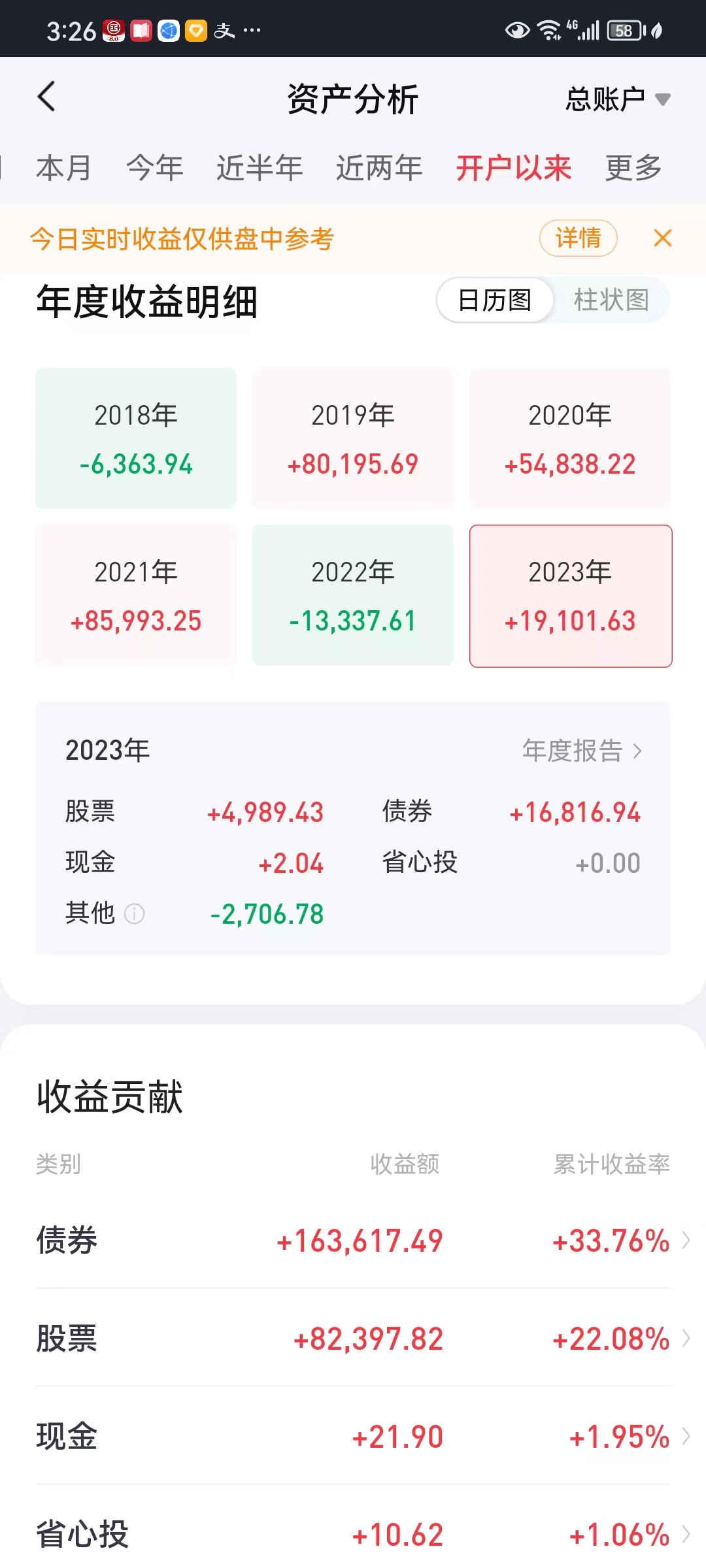The height and width of the screenshot is (1568, 706).
Task: Select the 开户以来 tab
Action: click(x=513, y=168)
